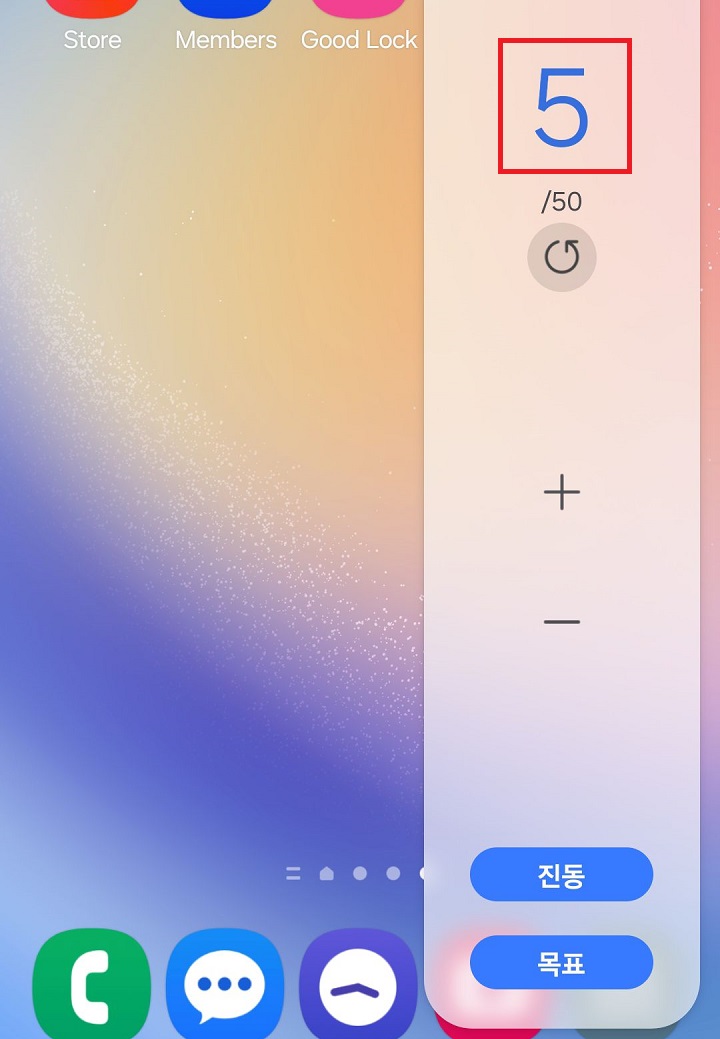
Task: Tap the counter reset icon
Action: coord(562,257)
